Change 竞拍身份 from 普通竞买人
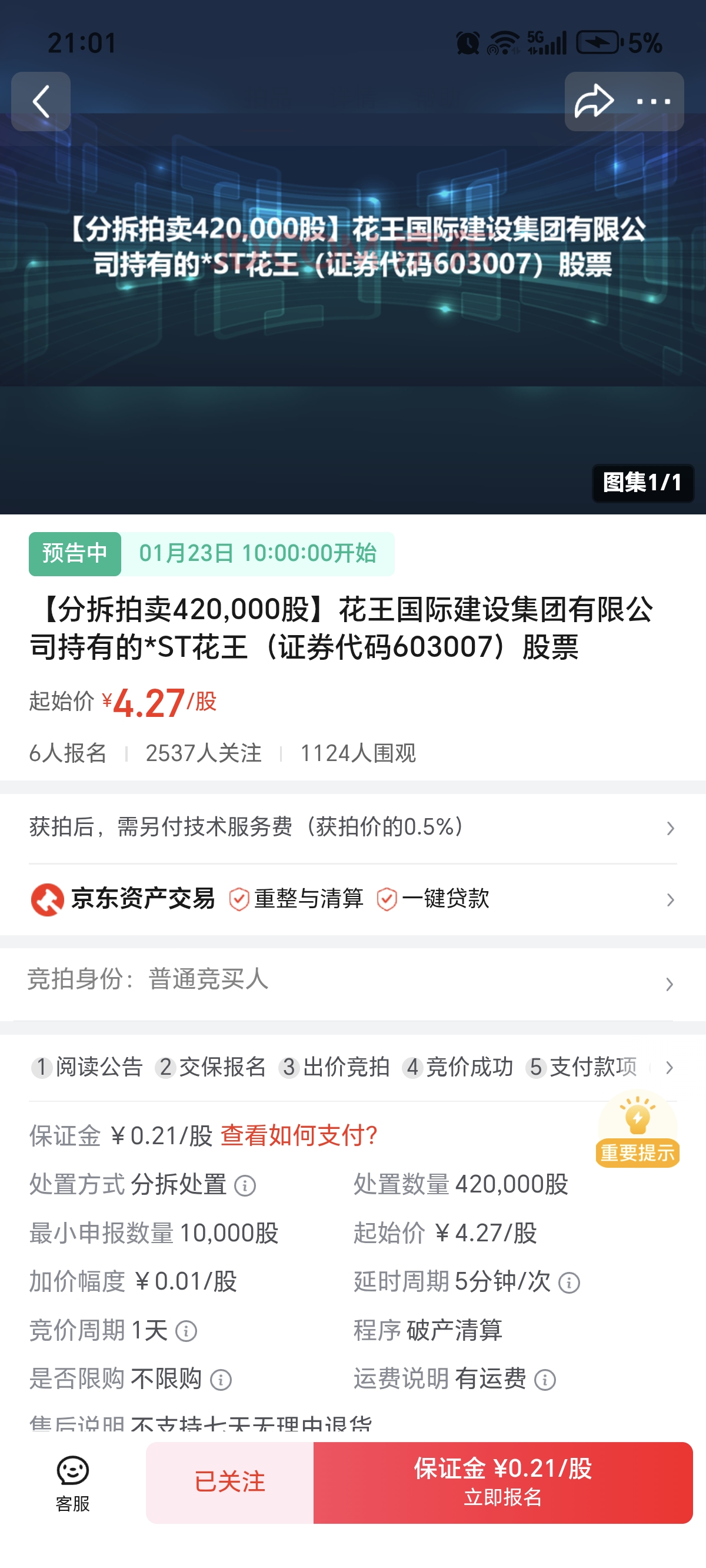Screen dimensions: 706x1568 (x=353, y=980)
